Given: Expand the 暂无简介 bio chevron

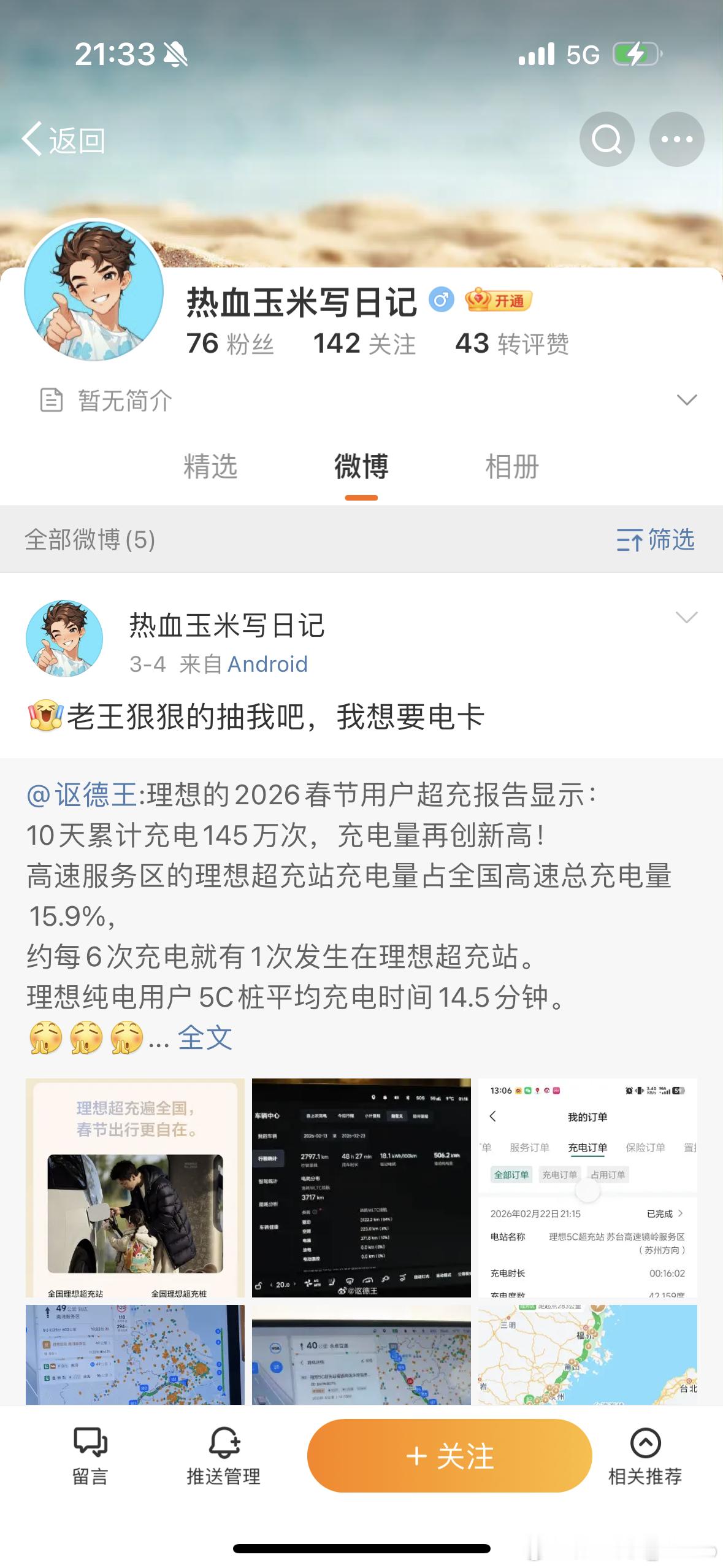Looking at the screenshot, I should [x=687, y=399].
